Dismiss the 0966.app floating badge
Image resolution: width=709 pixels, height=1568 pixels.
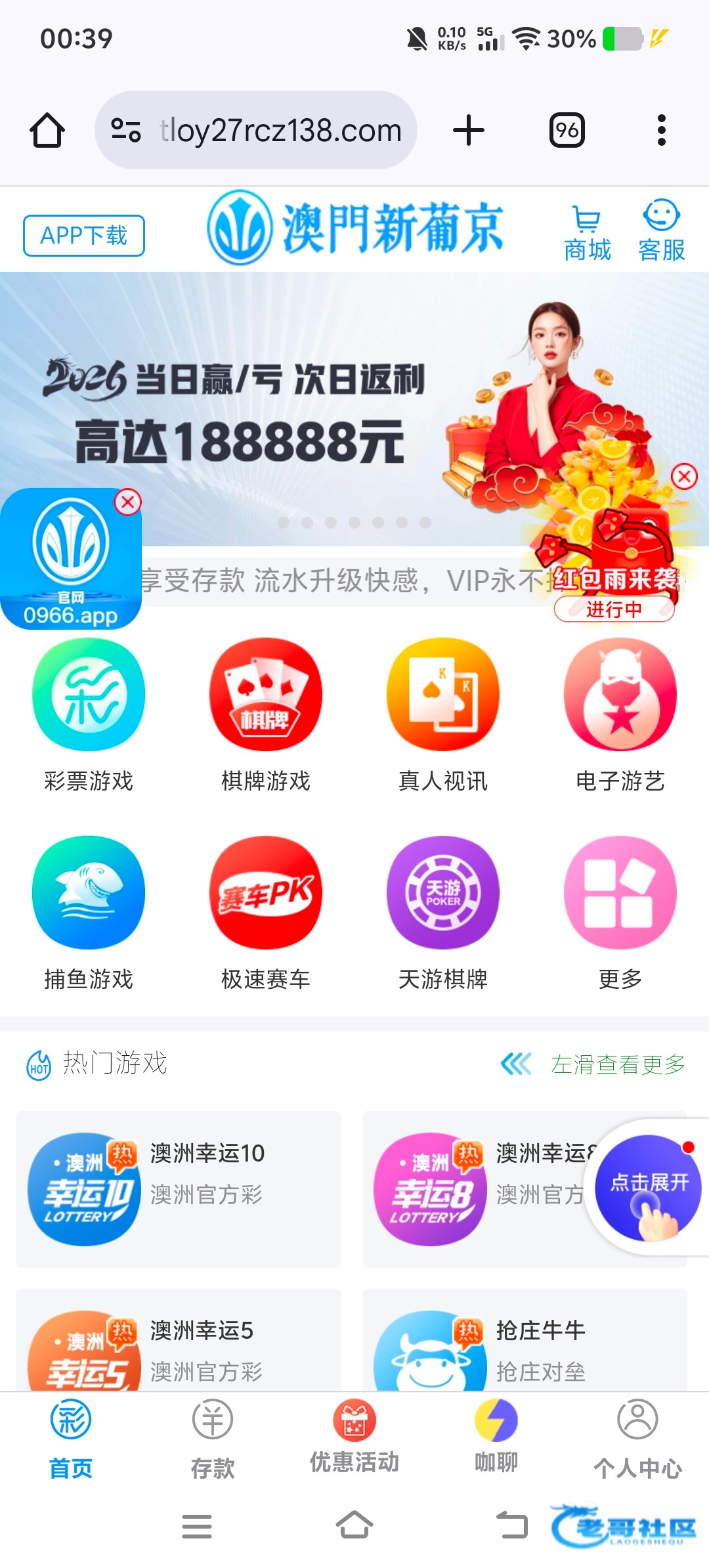coord(128,502)
